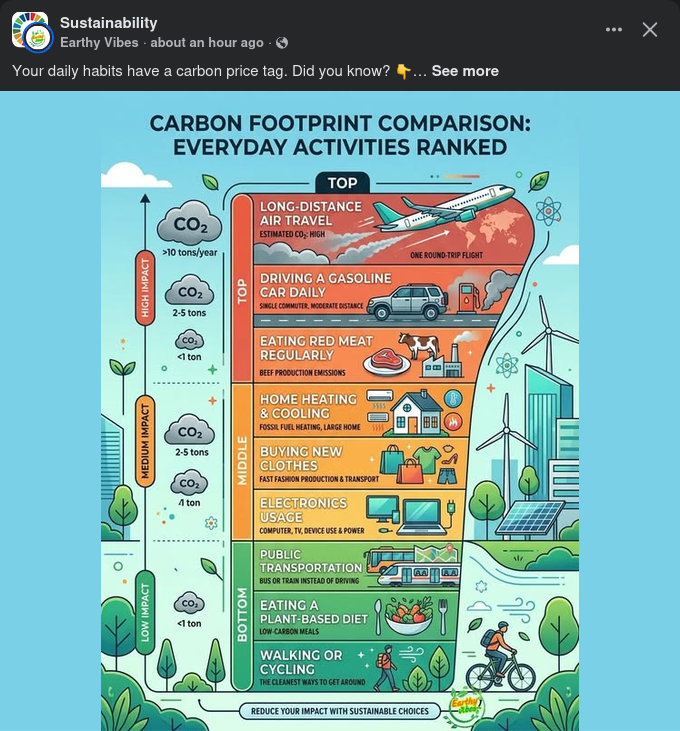Open the three-dot options menu
Viewport: 680px width, 731px height.
point(614,30)
